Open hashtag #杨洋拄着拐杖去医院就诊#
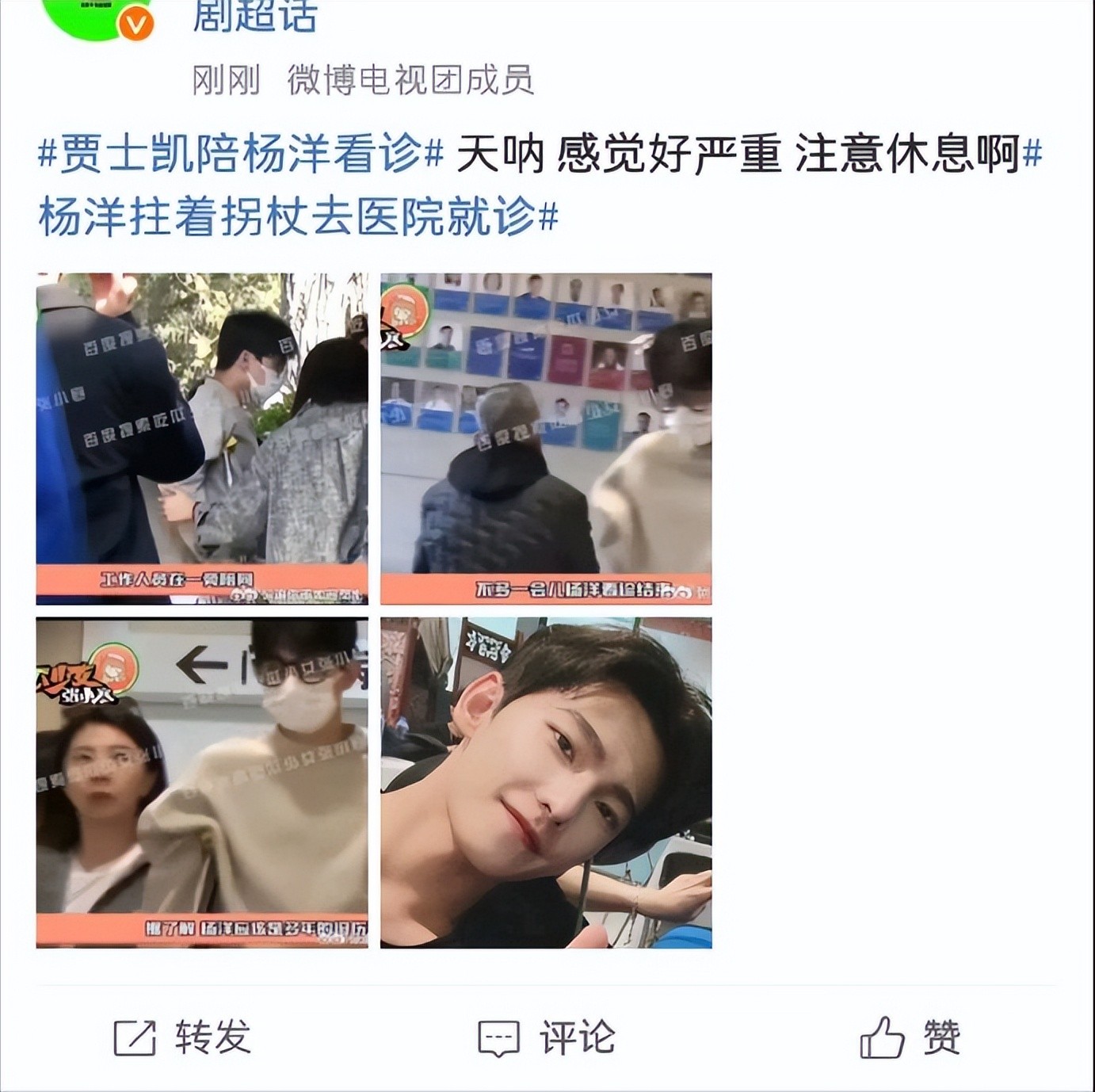 pyautogui.click(x=298, y=216)
